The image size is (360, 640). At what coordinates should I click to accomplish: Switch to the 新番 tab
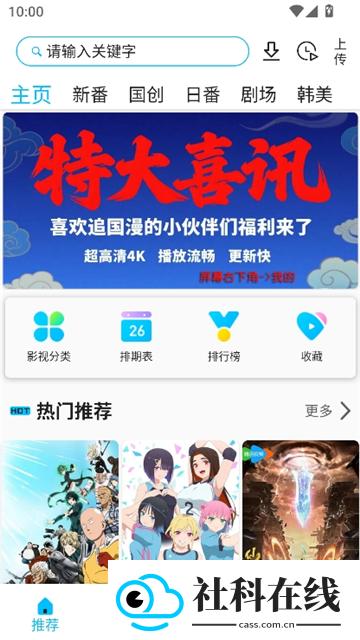point(90,95)
